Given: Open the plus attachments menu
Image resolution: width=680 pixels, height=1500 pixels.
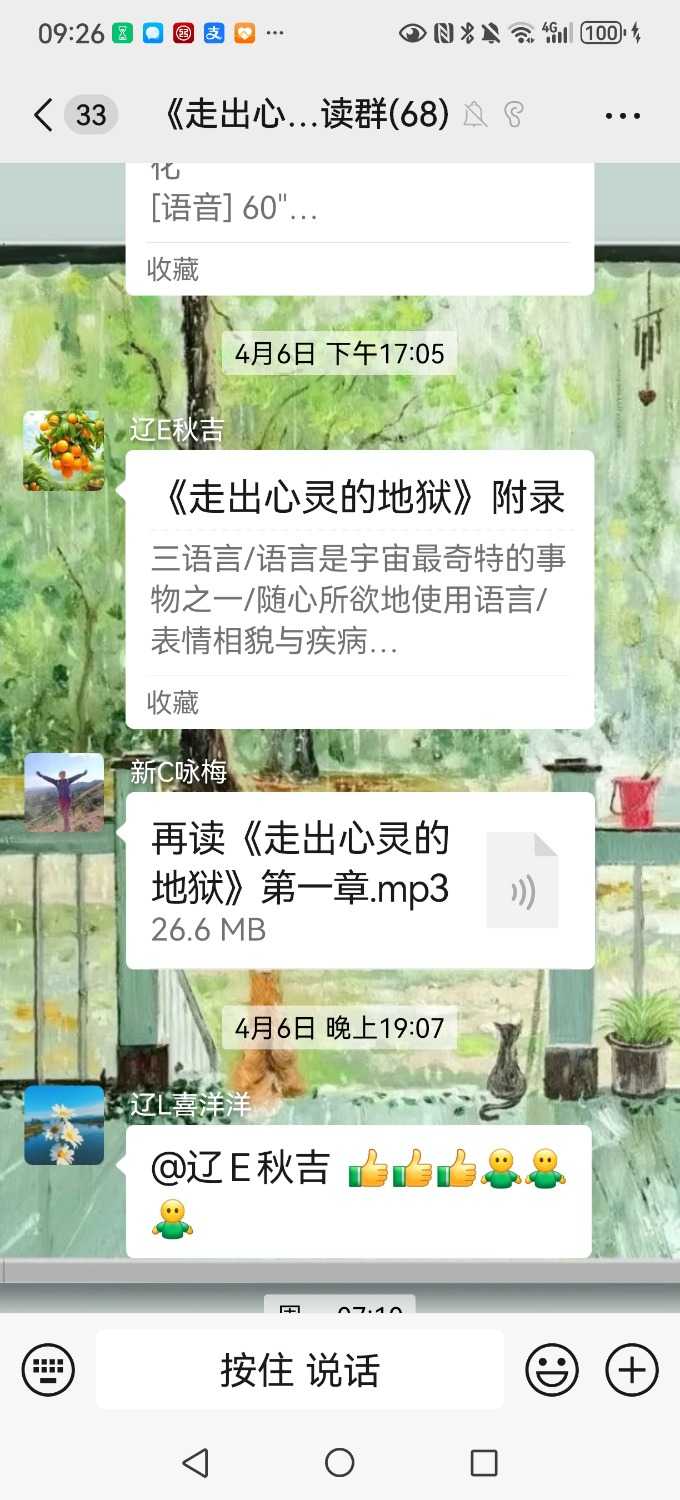Looking at the screenshot, I should click(632, 1369).
